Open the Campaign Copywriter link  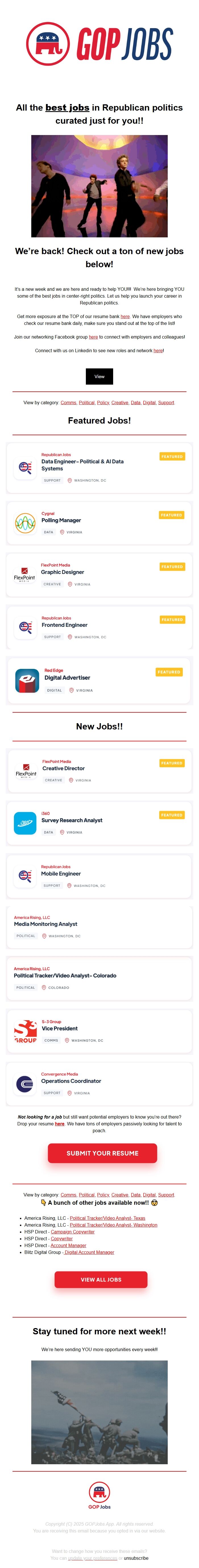point(72,1232)
